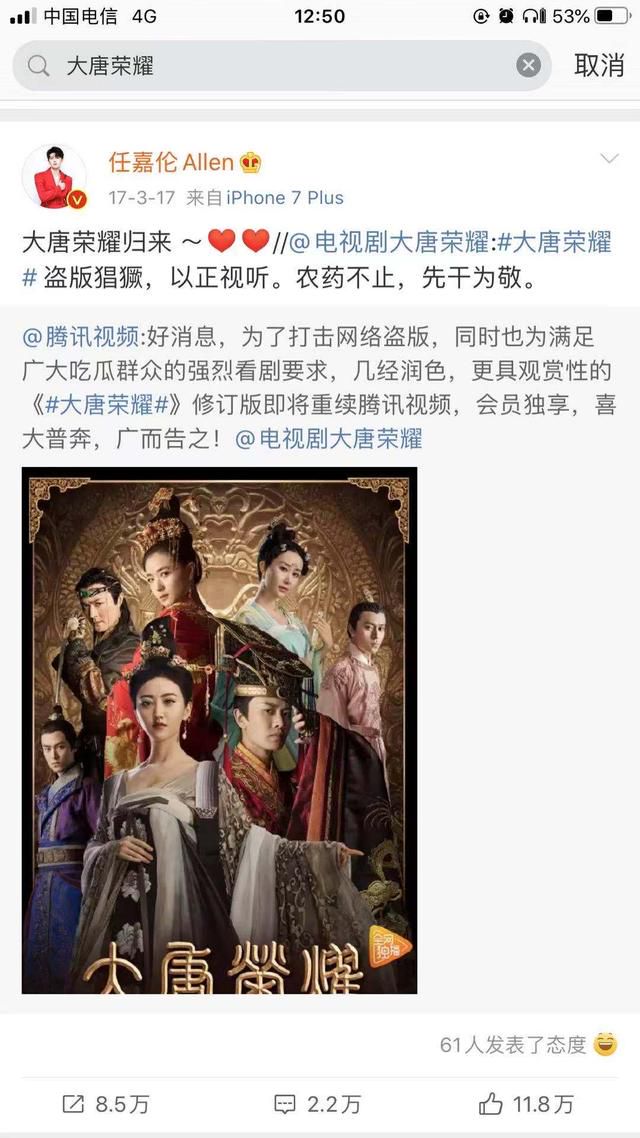This screenshot has width=640, height=1138.
Task: View the 61人发表了态度 reactions
Action: (x=528, y=1044)
